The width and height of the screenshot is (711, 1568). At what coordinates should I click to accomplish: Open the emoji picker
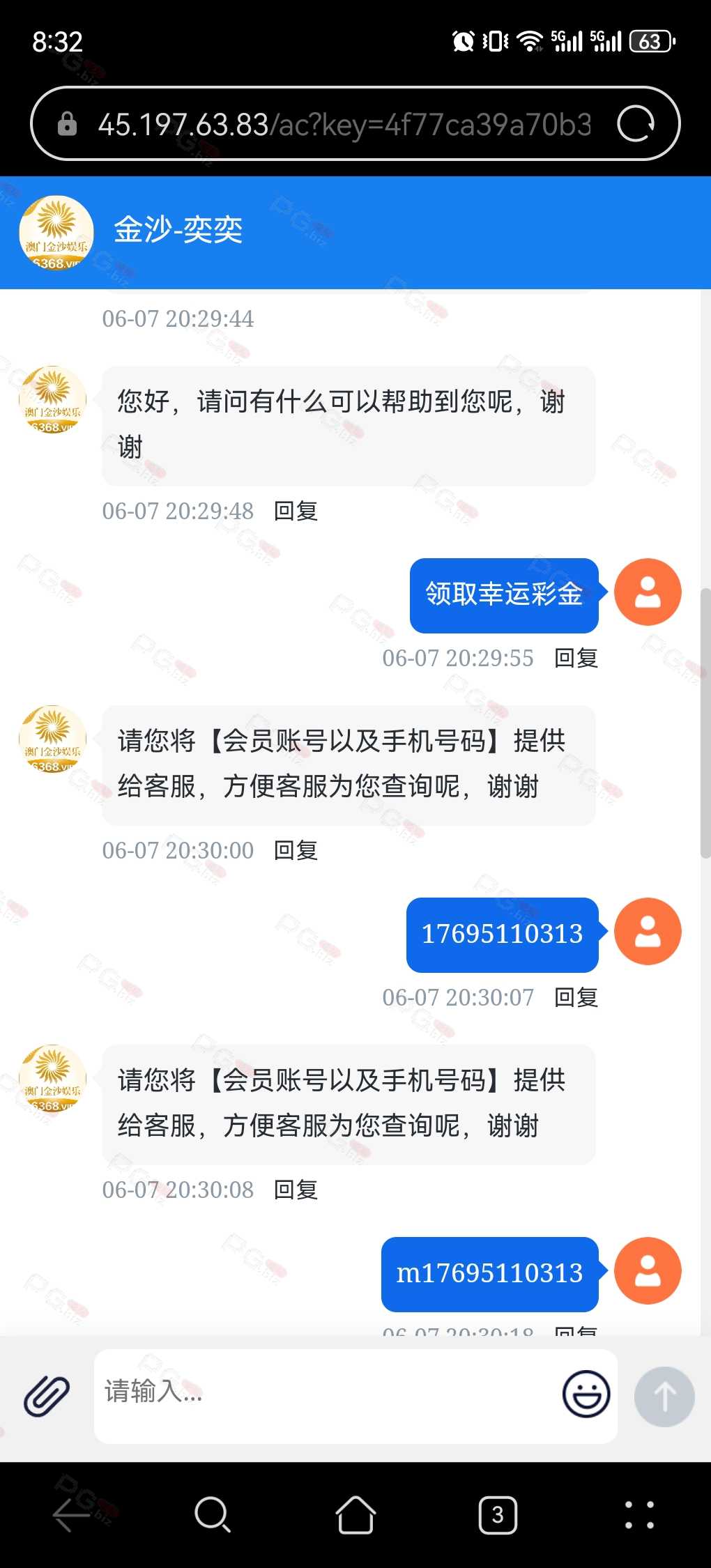(586, 1394)
